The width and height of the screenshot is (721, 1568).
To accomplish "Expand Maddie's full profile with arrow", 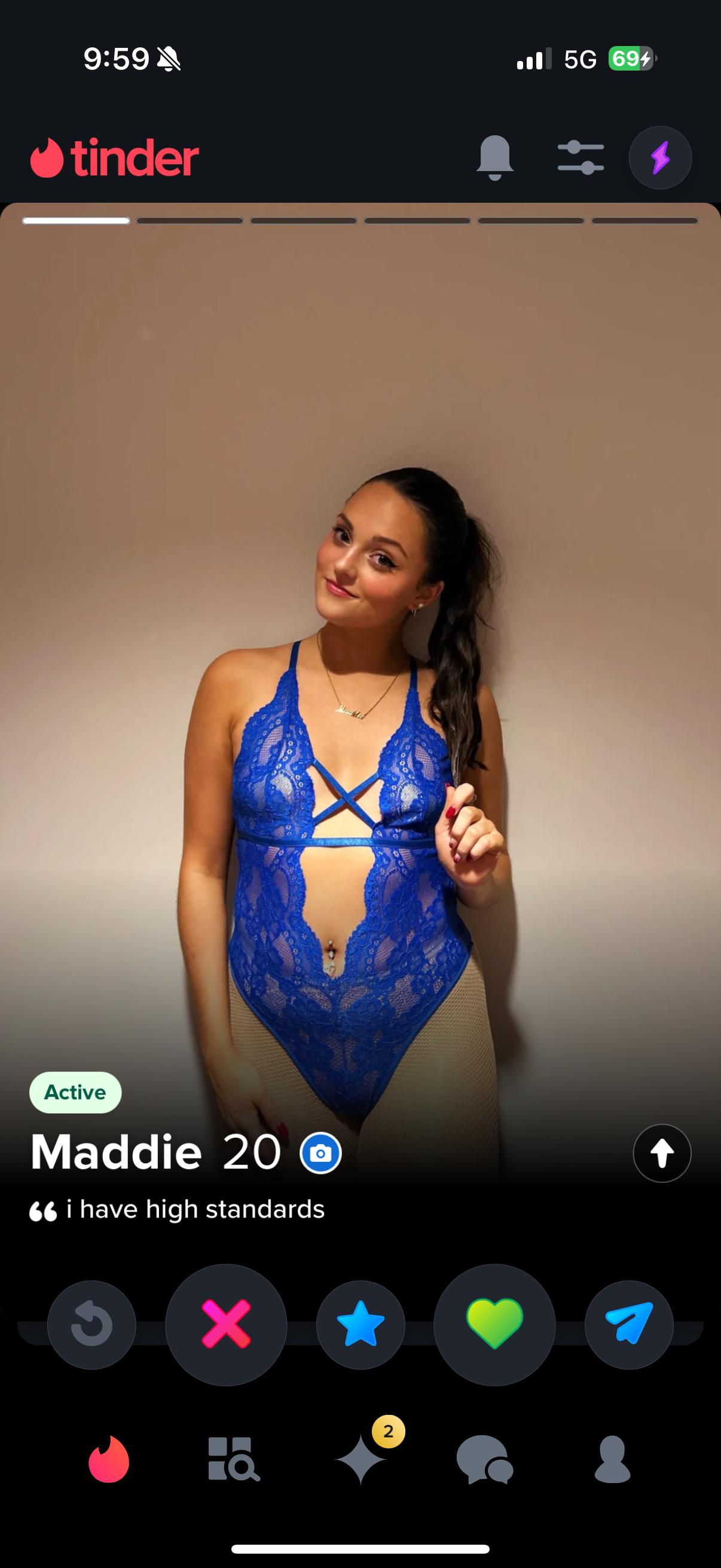I will pos(662,1153).
